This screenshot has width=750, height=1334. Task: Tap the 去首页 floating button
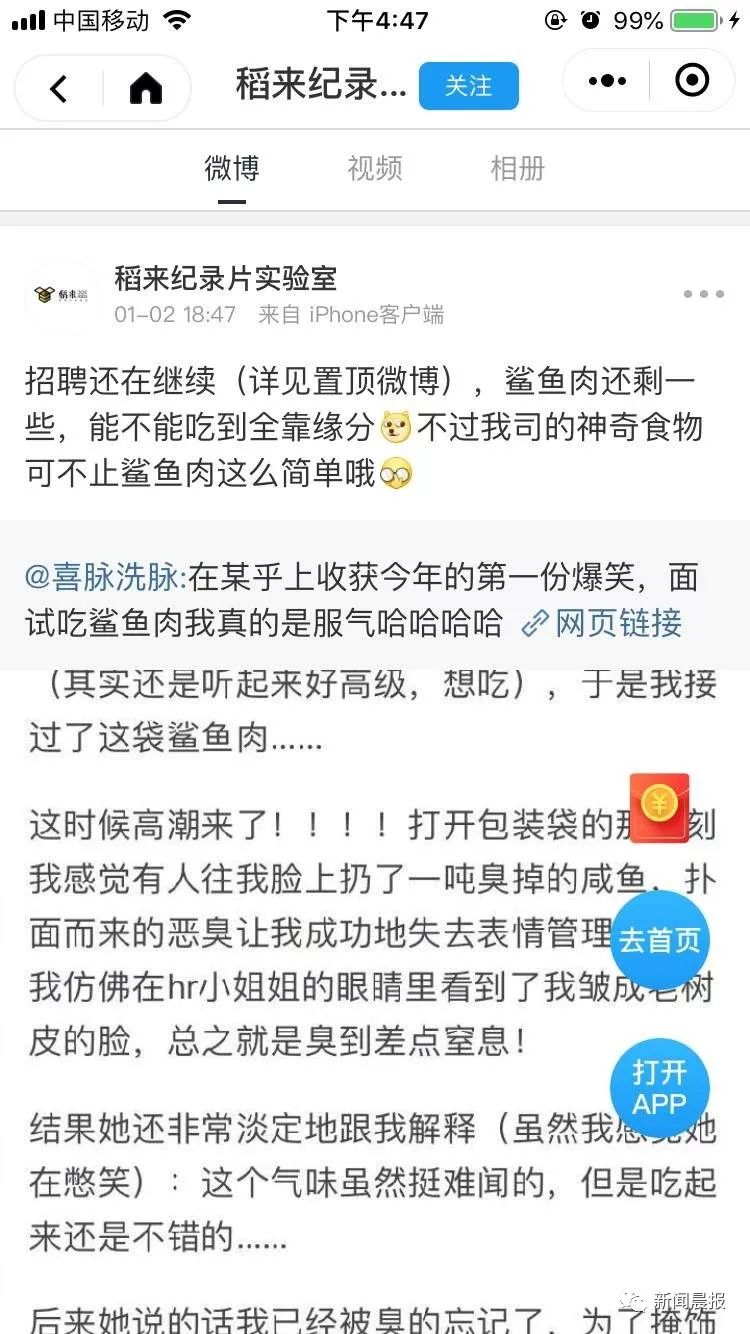click(660, 941)
